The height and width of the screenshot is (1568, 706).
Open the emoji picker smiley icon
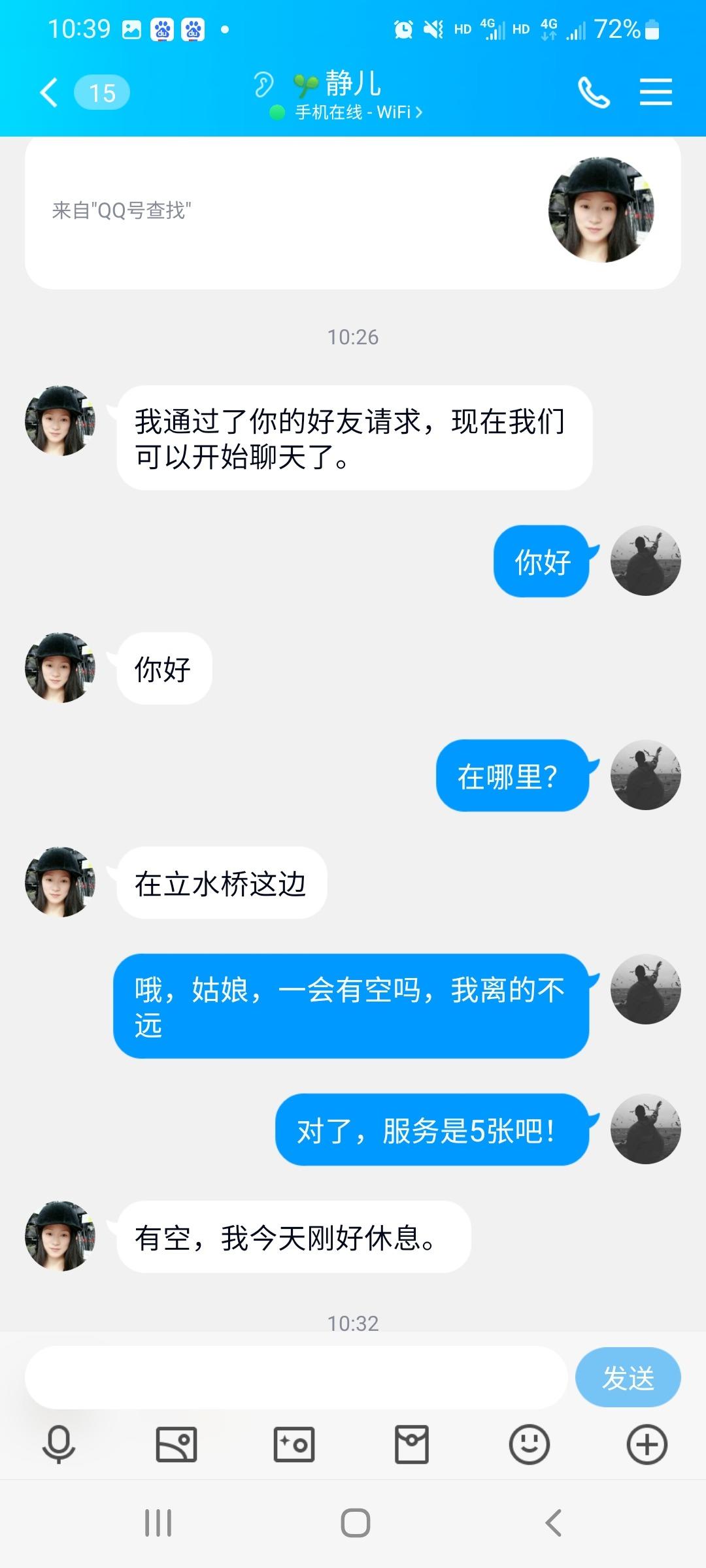(x=529, y=1444)
